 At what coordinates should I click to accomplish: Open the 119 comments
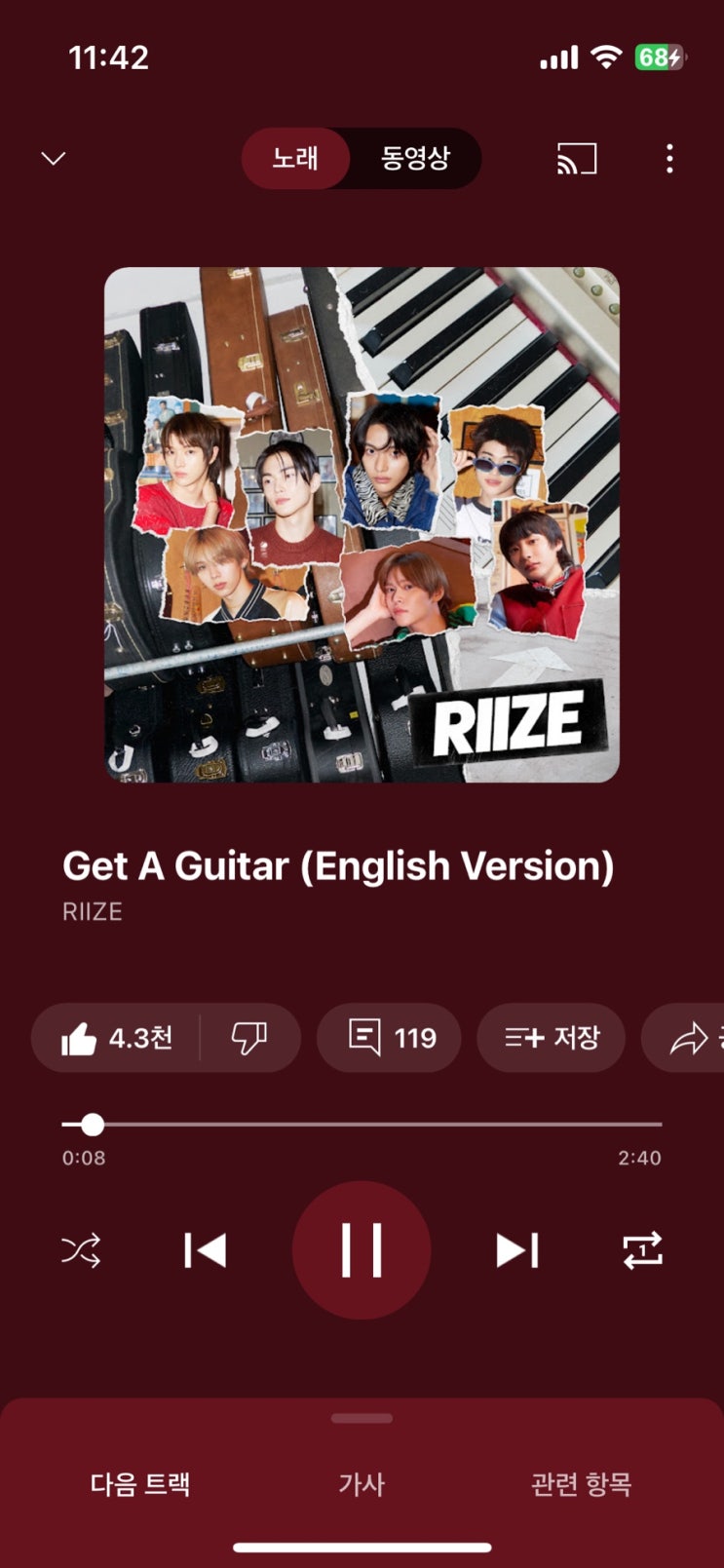click(x=392, y=1038)
